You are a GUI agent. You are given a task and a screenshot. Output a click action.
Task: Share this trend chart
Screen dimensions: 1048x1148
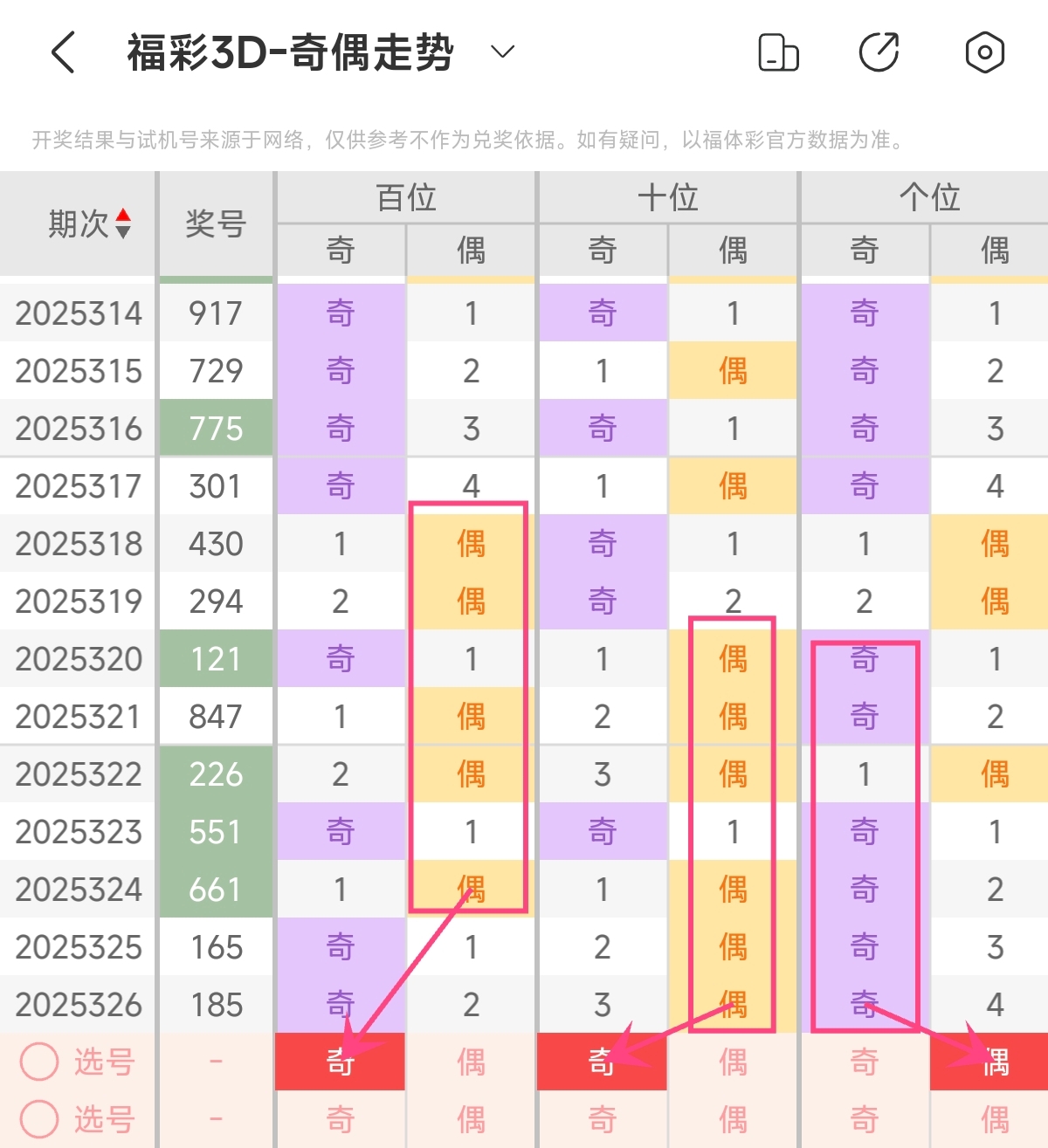[879, 52]
